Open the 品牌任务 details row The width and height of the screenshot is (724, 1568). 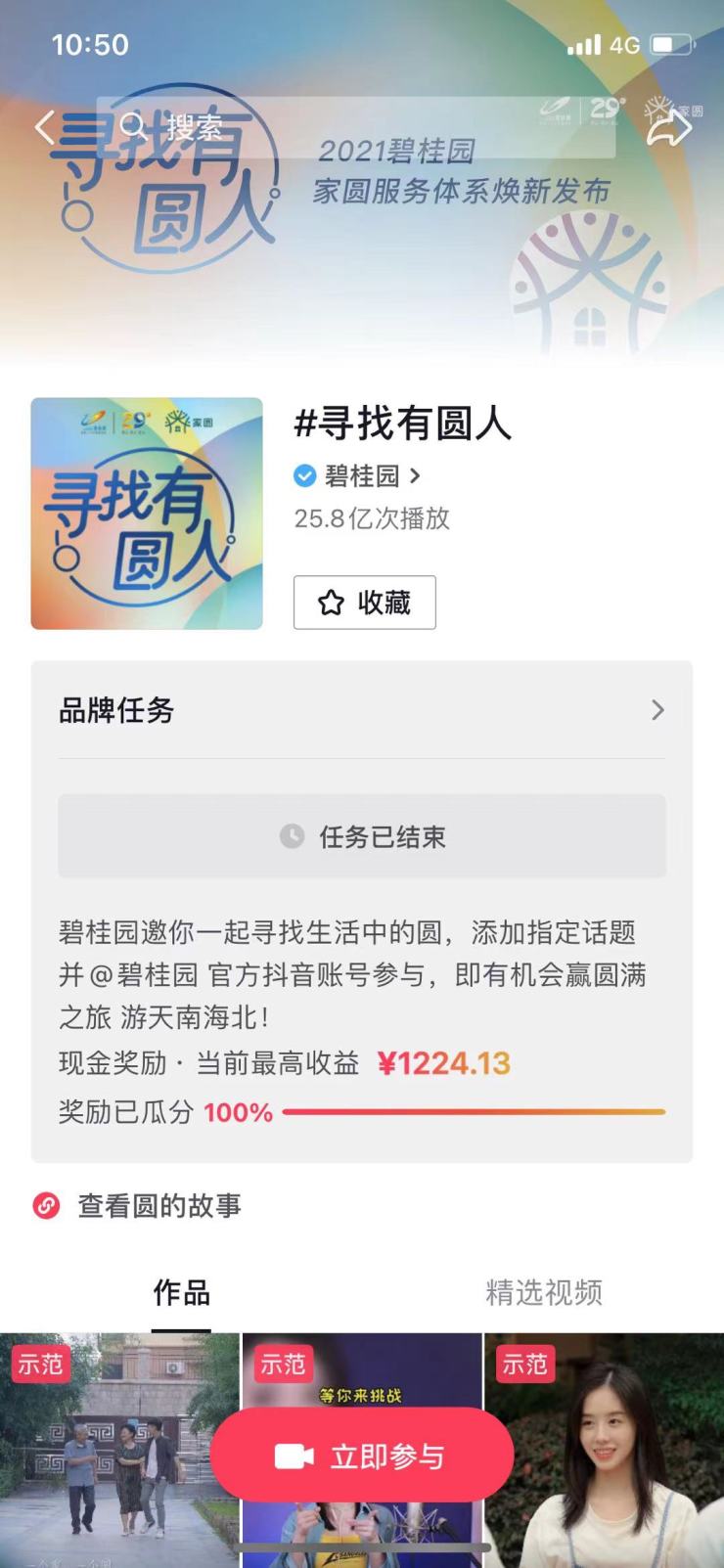pos(362,710)
